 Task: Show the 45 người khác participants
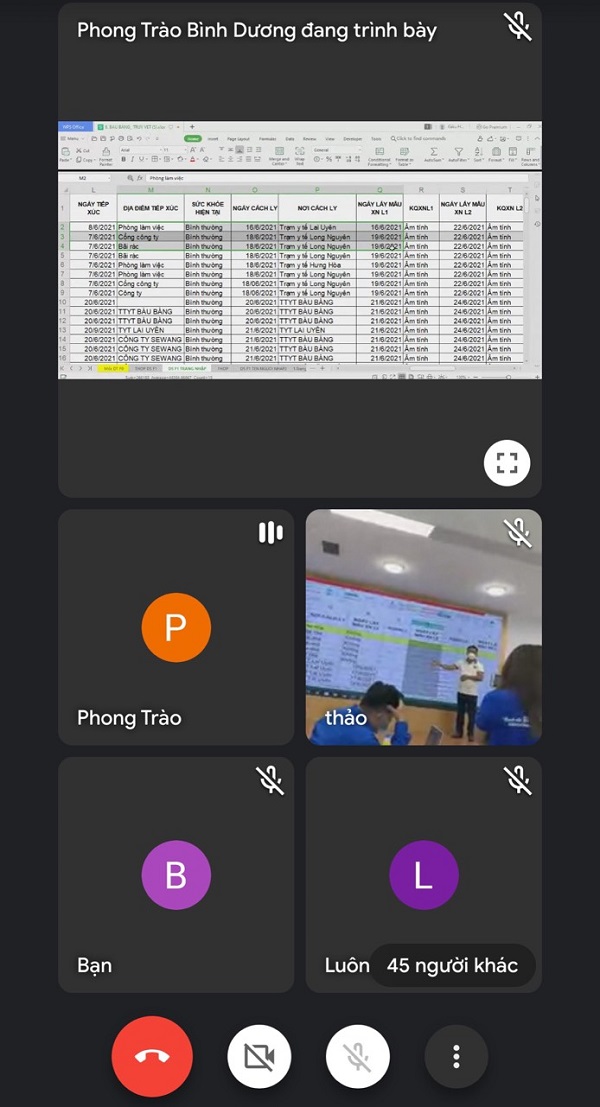click(452, 965)
